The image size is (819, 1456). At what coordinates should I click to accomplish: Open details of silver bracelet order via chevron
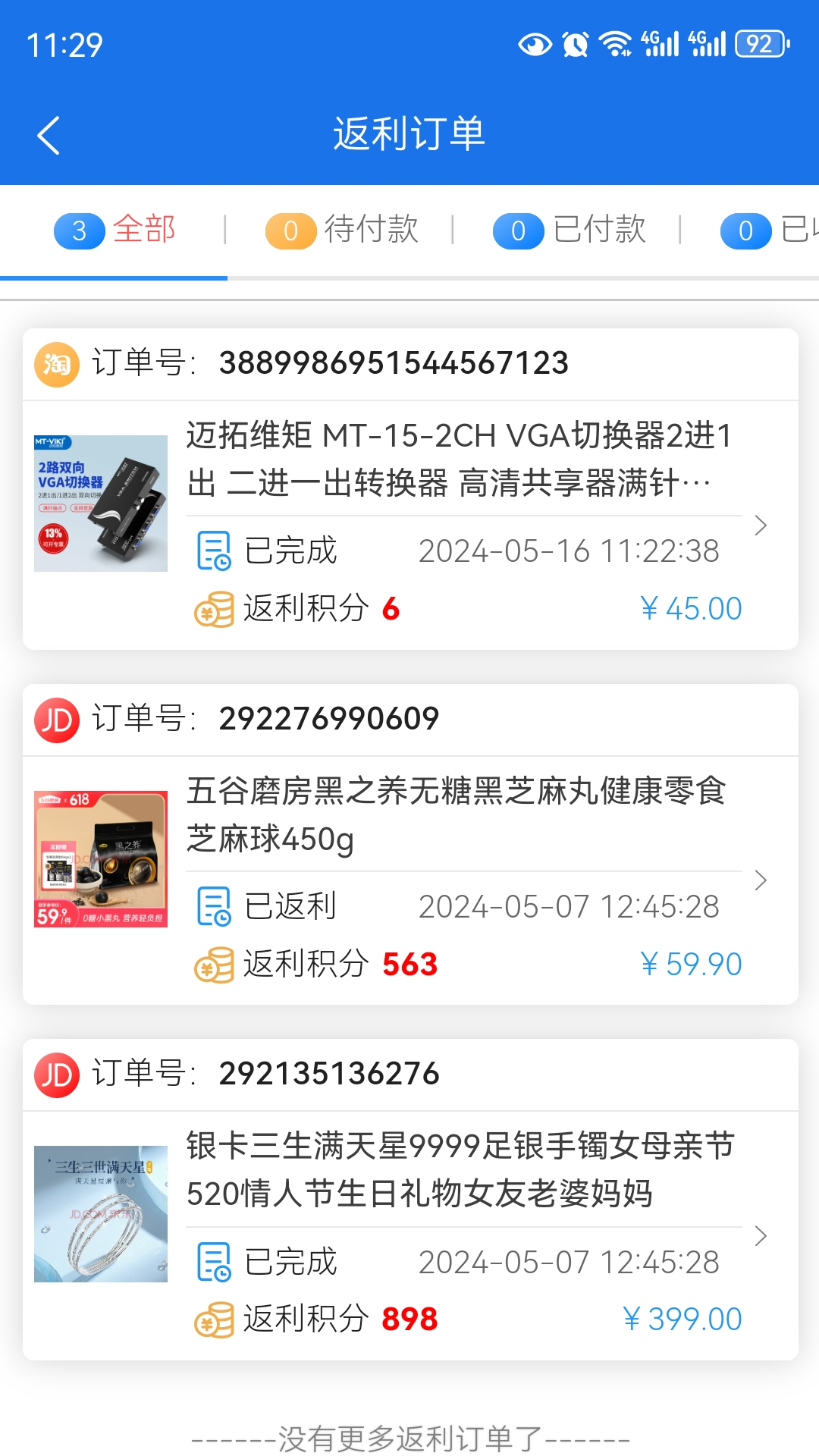(x=761, y=1236)
